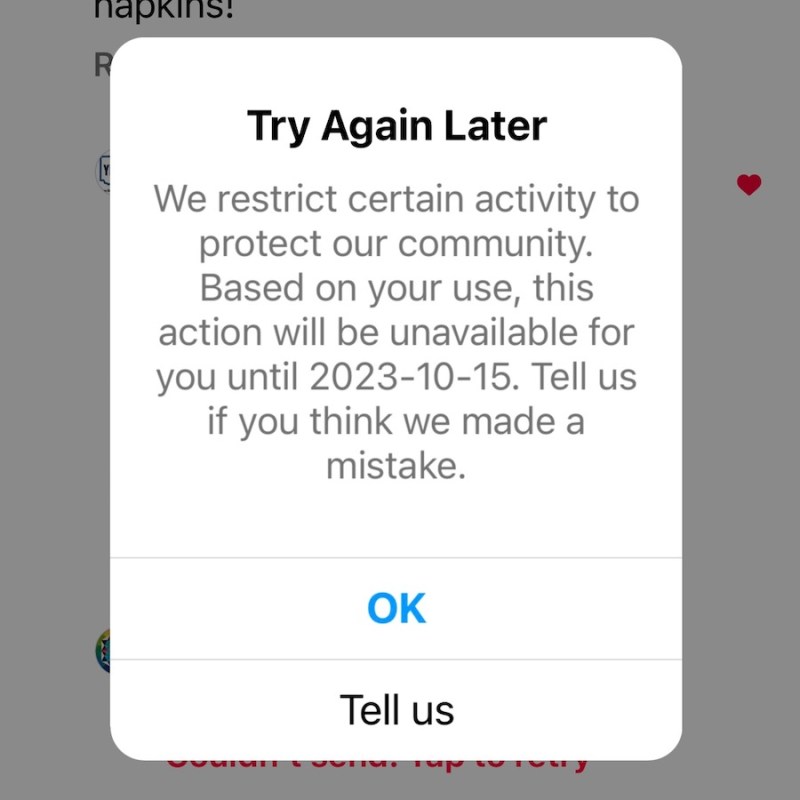Screen dimensions: 800x800
Task: Tap Tell us to report a mistake
Action: (x=396, y=710)
